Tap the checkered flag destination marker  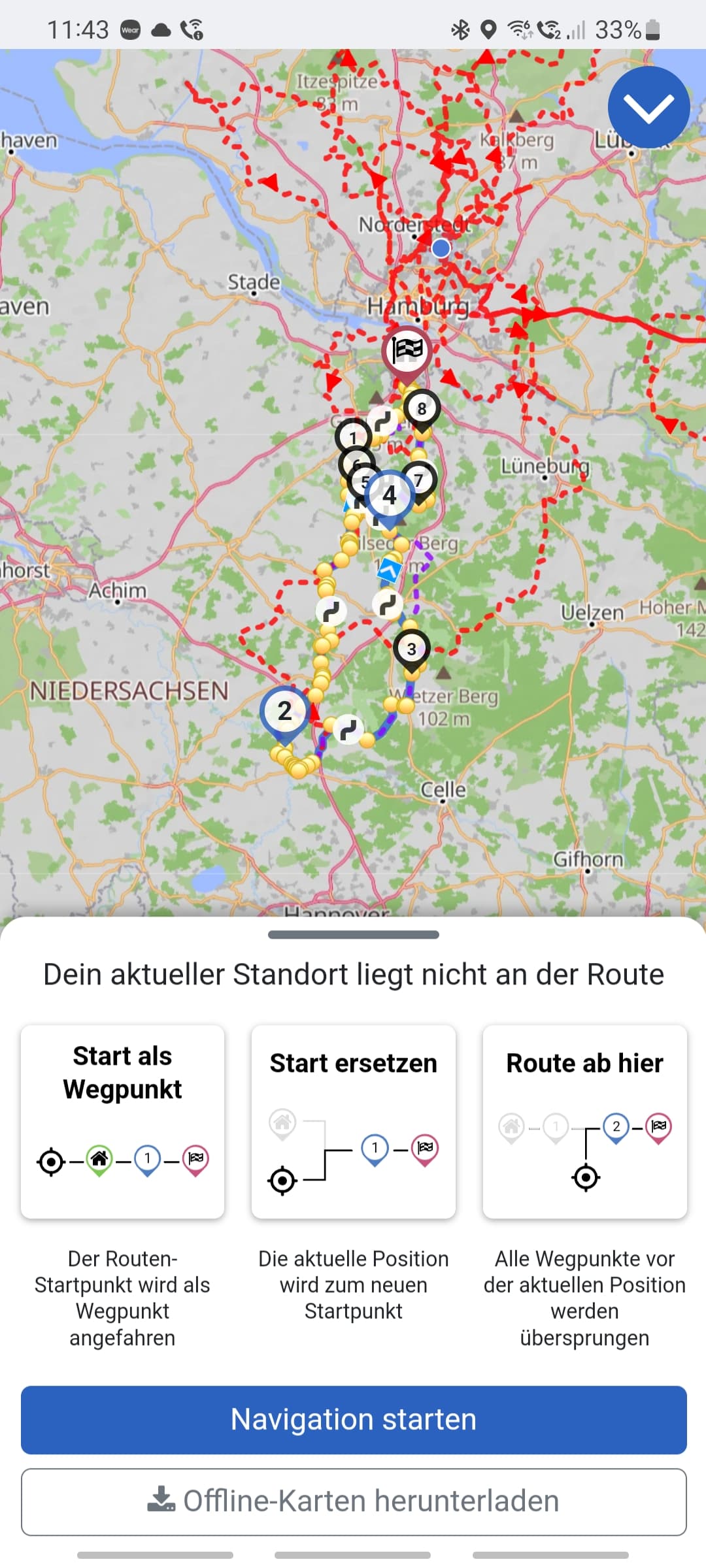[x=407, y=351]
